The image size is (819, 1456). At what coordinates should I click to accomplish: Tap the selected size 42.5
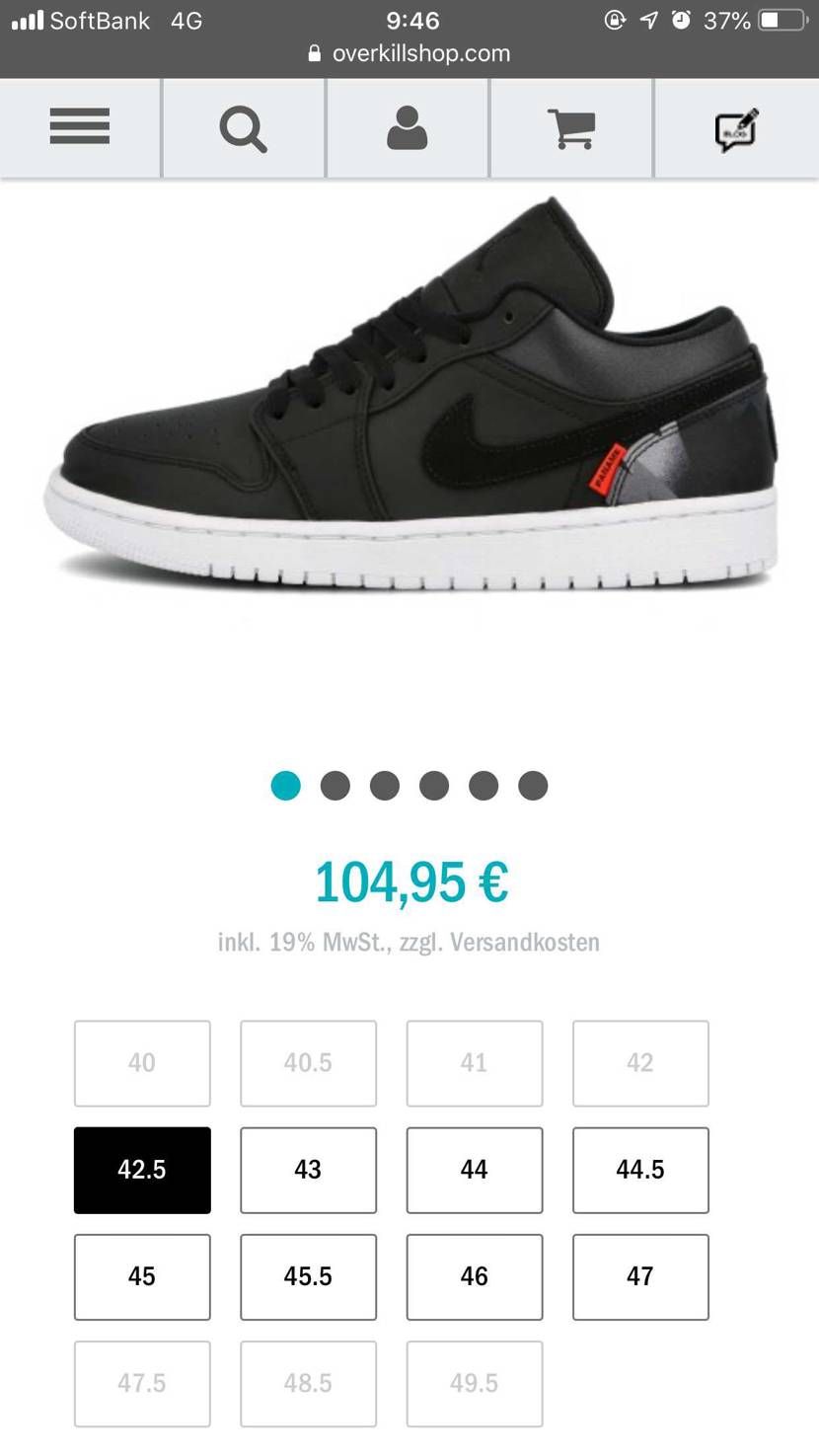(142, 1170)
